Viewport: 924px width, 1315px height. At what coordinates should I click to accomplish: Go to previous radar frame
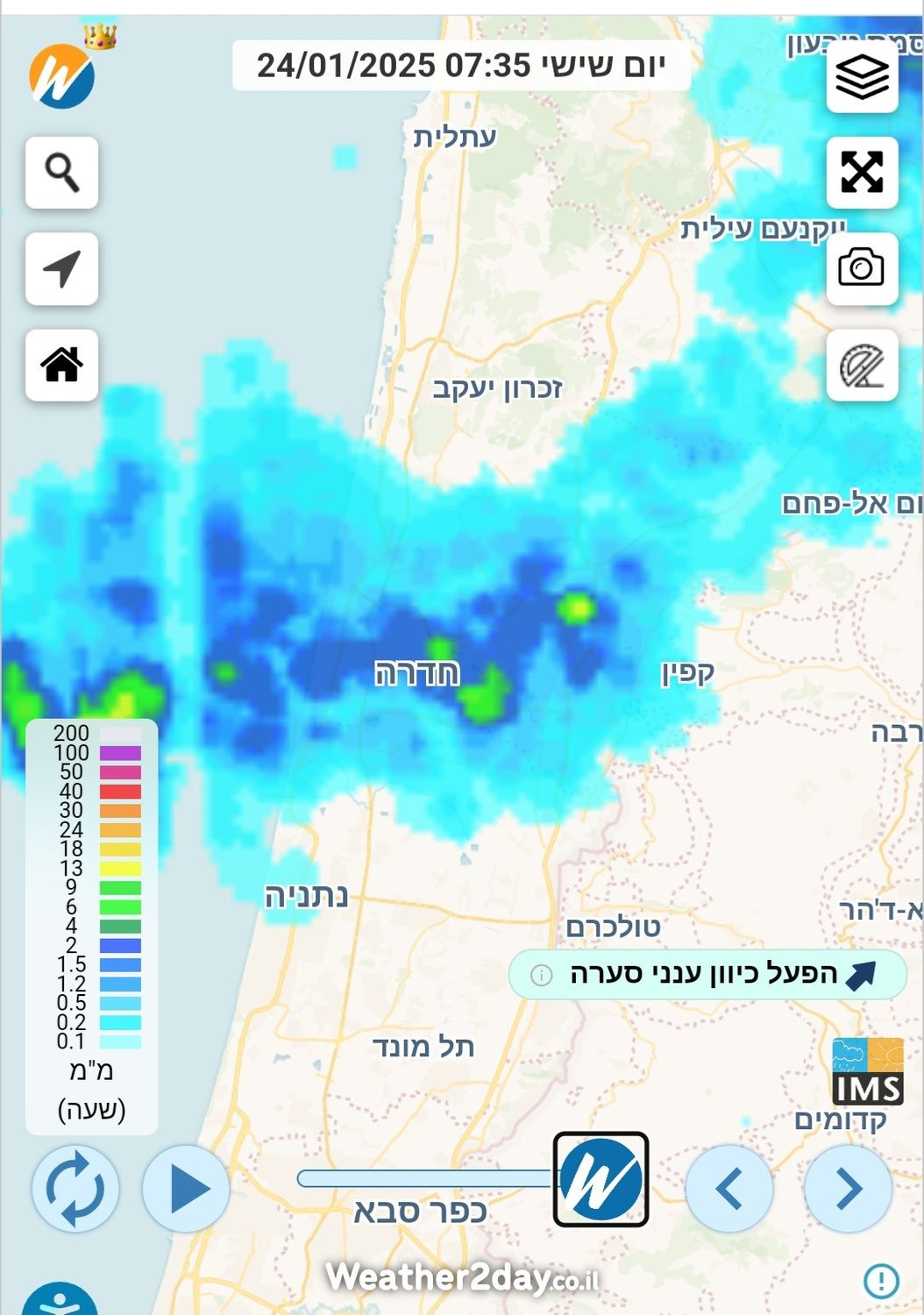tap(729, 1189)
